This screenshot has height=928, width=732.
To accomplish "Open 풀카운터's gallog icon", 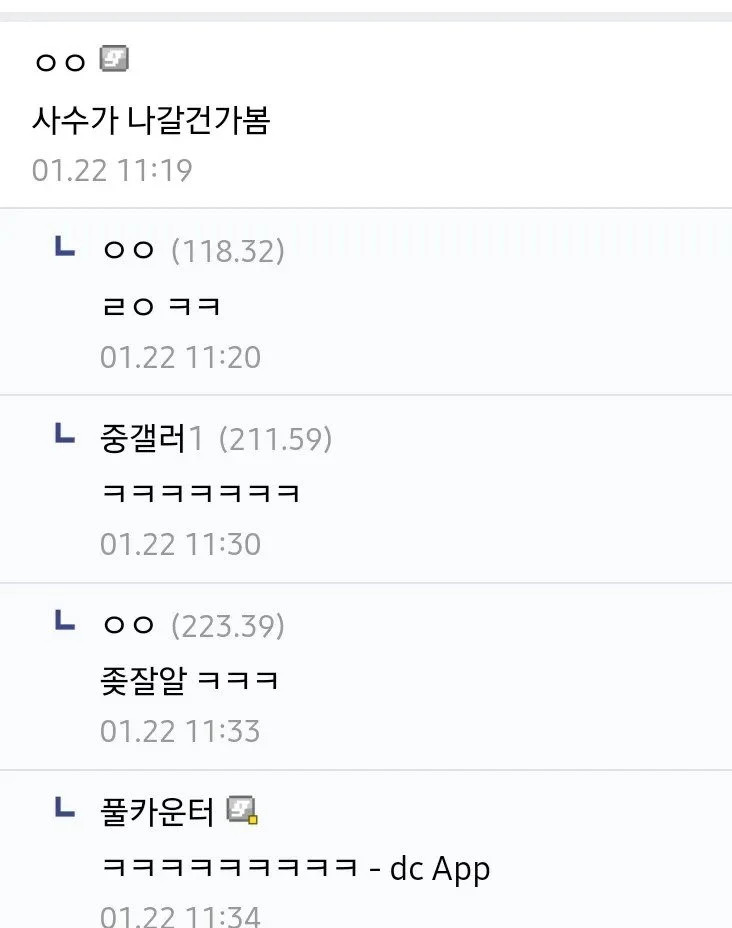I will click(243, 810).
